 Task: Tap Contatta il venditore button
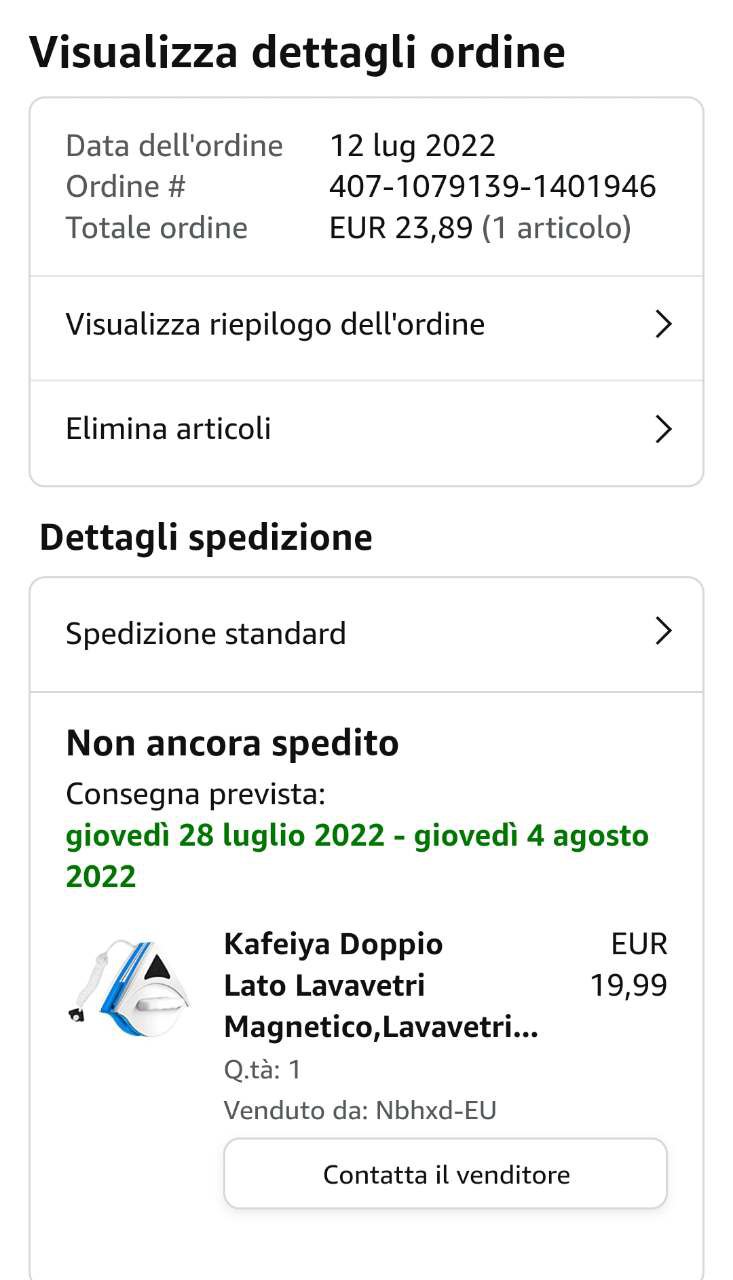pyautogui.click(x=445, y=1174)
